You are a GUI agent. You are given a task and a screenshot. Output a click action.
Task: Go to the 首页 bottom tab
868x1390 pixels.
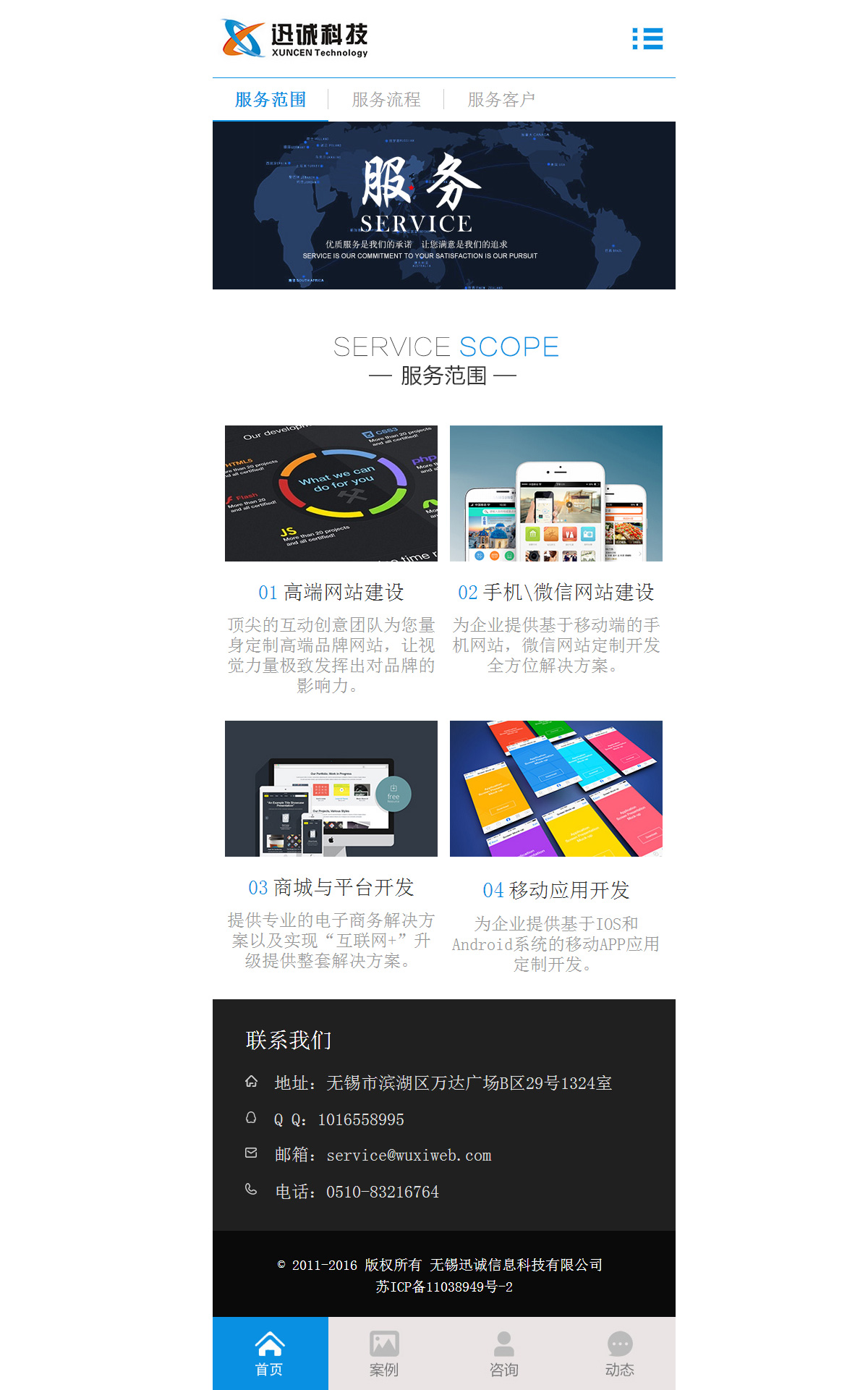[270, 1353]
